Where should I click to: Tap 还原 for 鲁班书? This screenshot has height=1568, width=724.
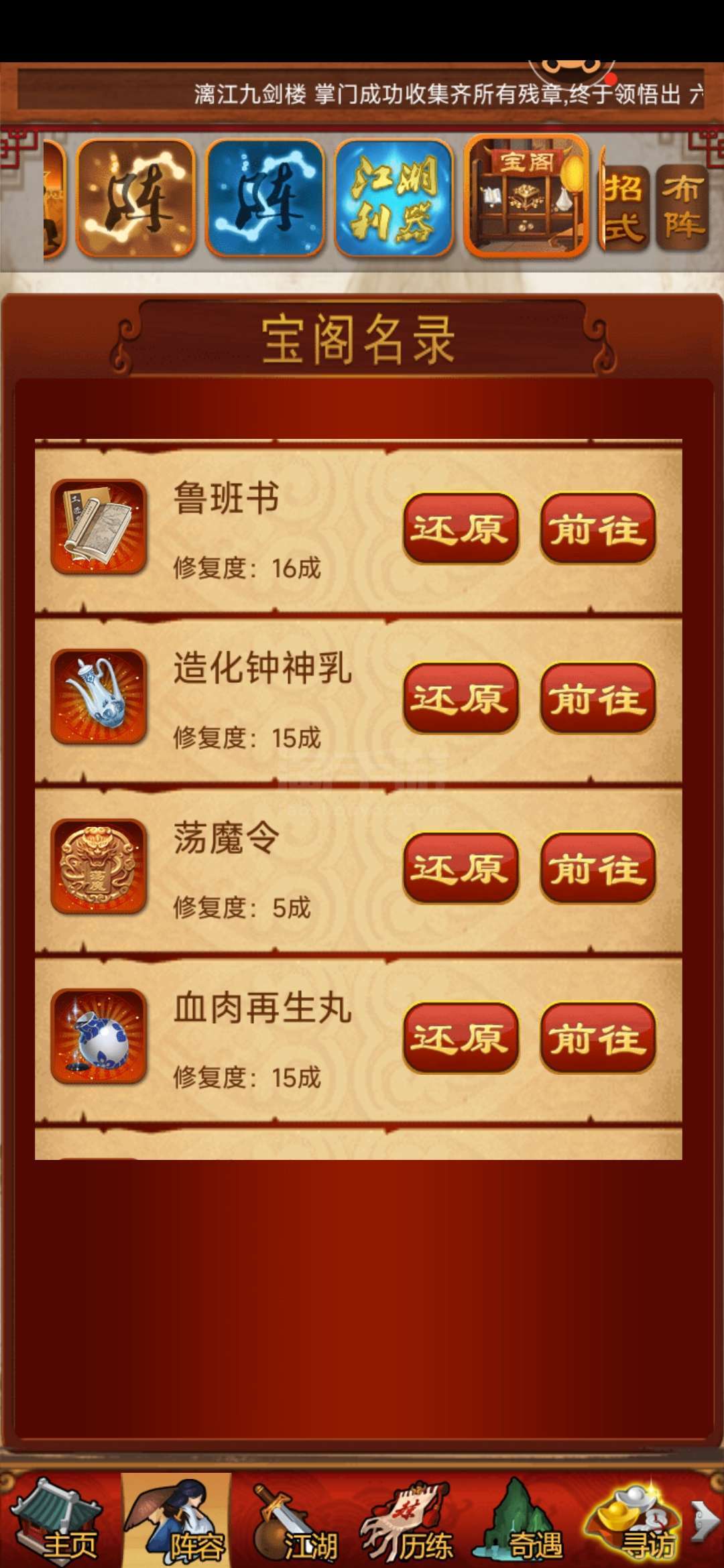click(461, 529)
